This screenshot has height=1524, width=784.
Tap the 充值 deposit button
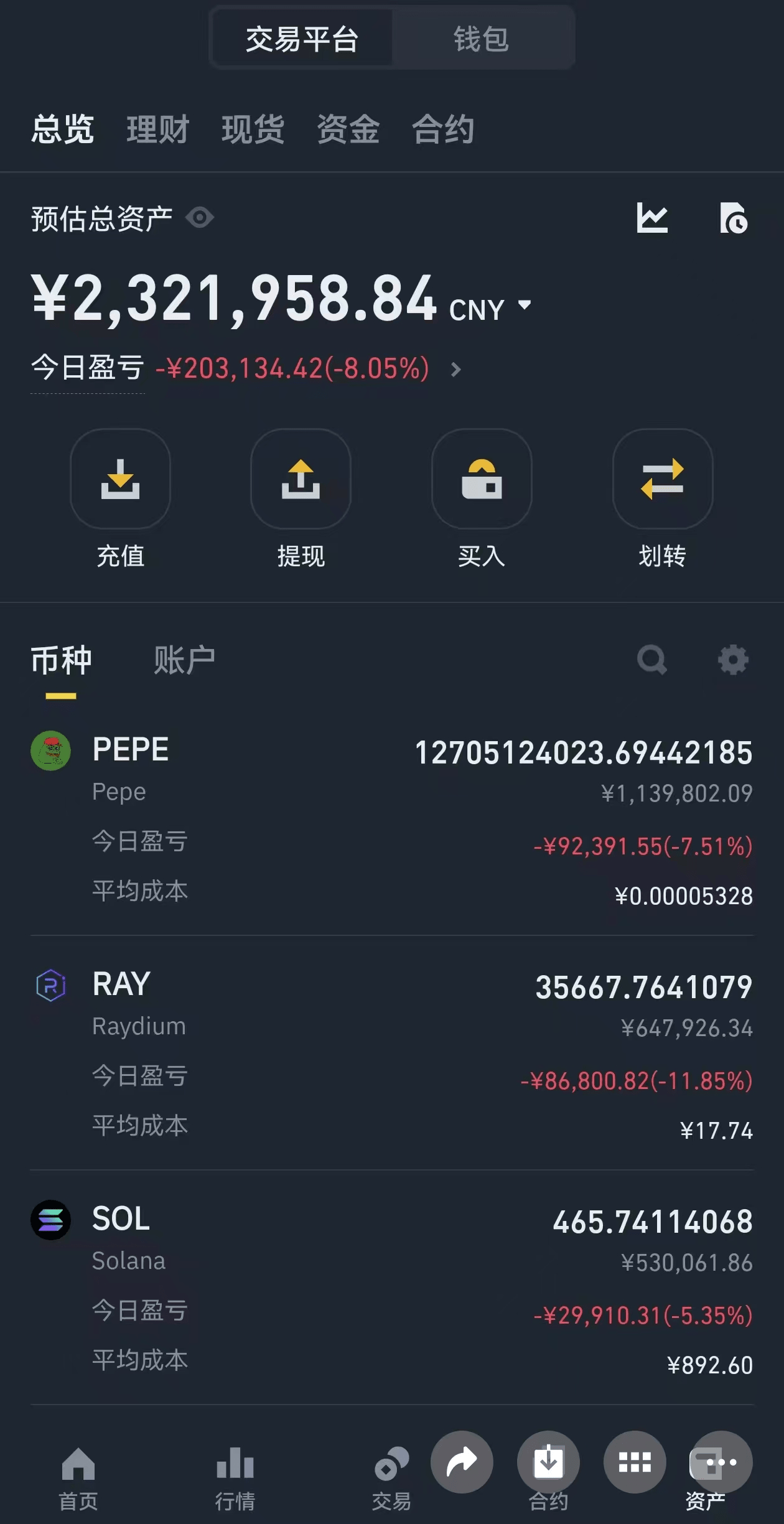(120, 498)
